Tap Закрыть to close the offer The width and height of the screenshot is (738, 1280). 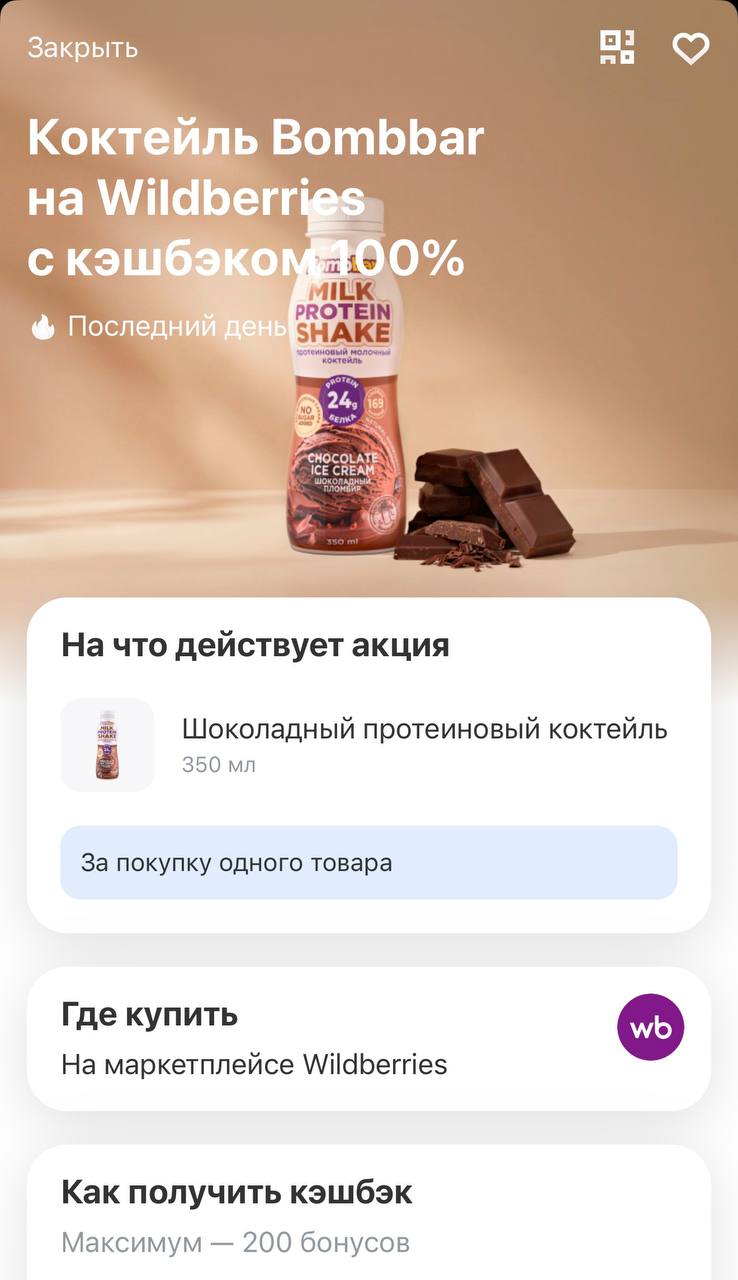coord(82,48)
